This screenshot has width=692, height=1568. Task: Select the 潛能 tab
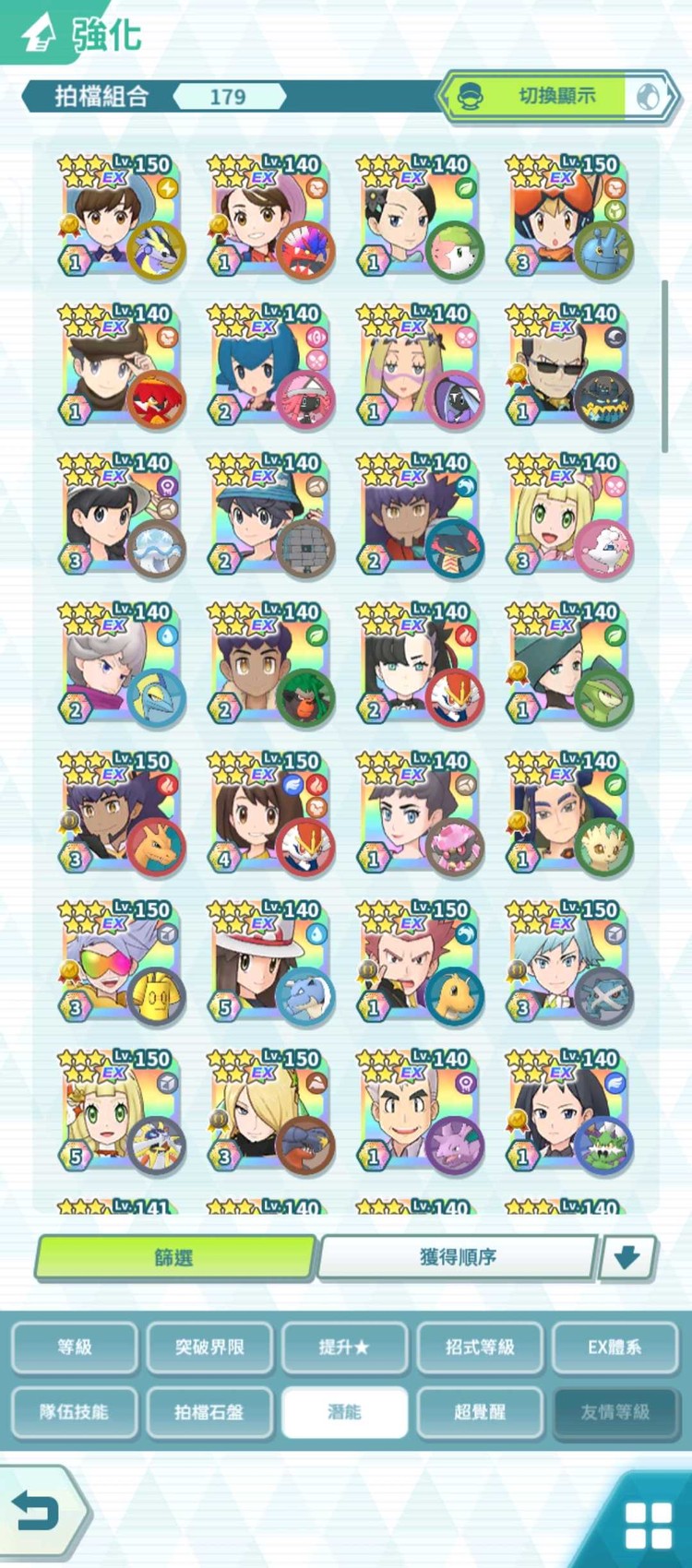(344, 1411)
